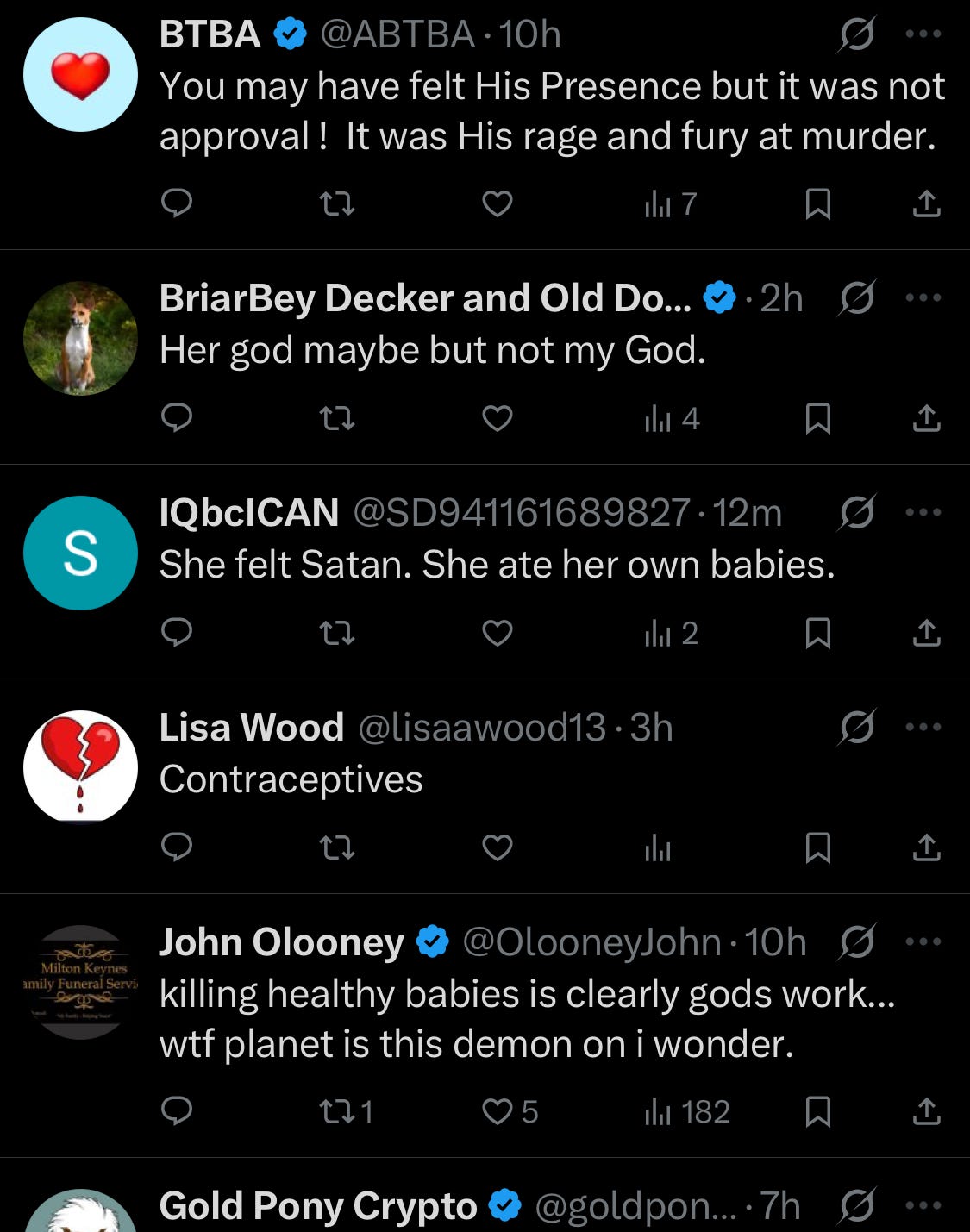Share BriarBey Decker's reply
The height and width of the screenshot is (1232, 970).
pos(926,418)
